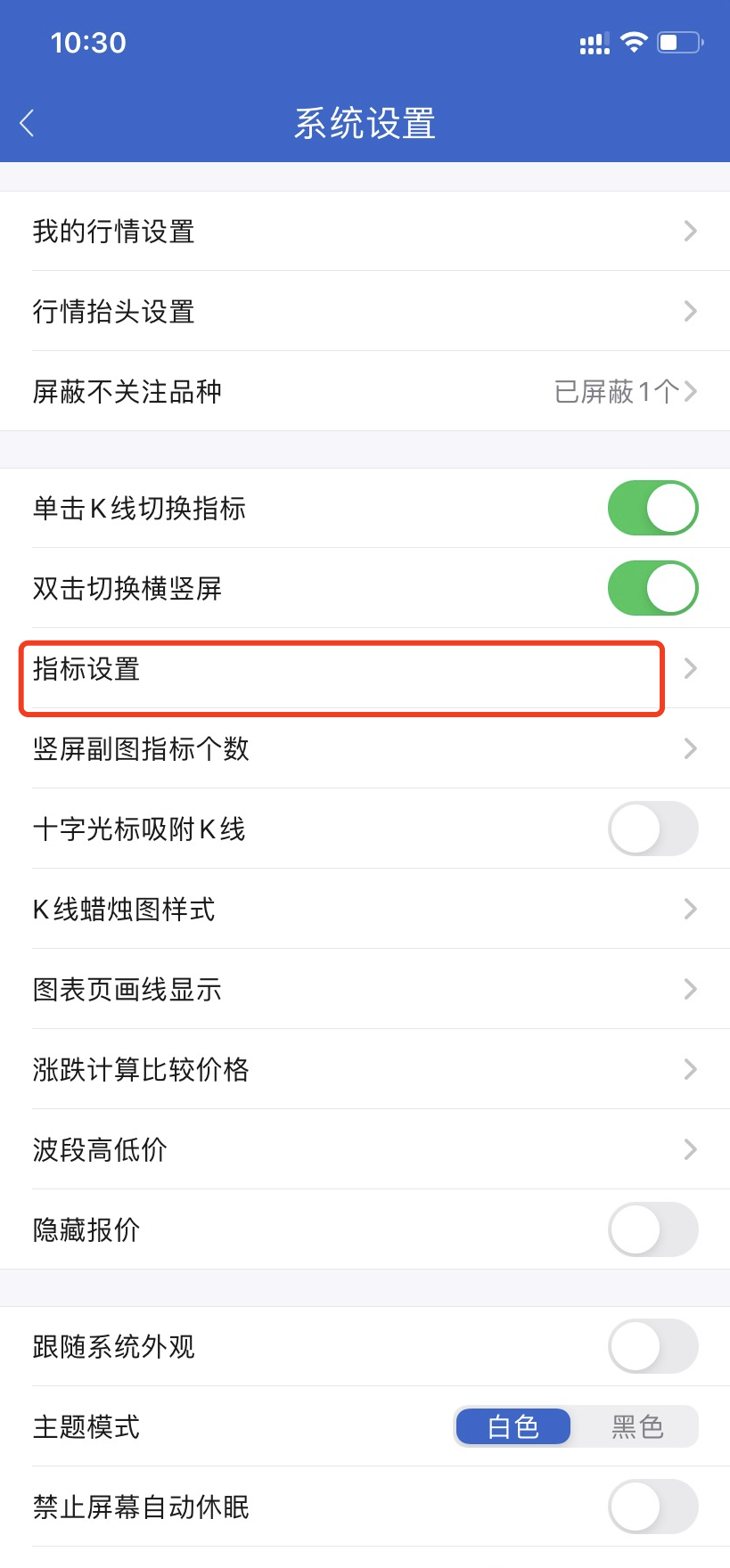Select 白色 theme mode
This screenshot has height=1568, width=730.
513,1427
